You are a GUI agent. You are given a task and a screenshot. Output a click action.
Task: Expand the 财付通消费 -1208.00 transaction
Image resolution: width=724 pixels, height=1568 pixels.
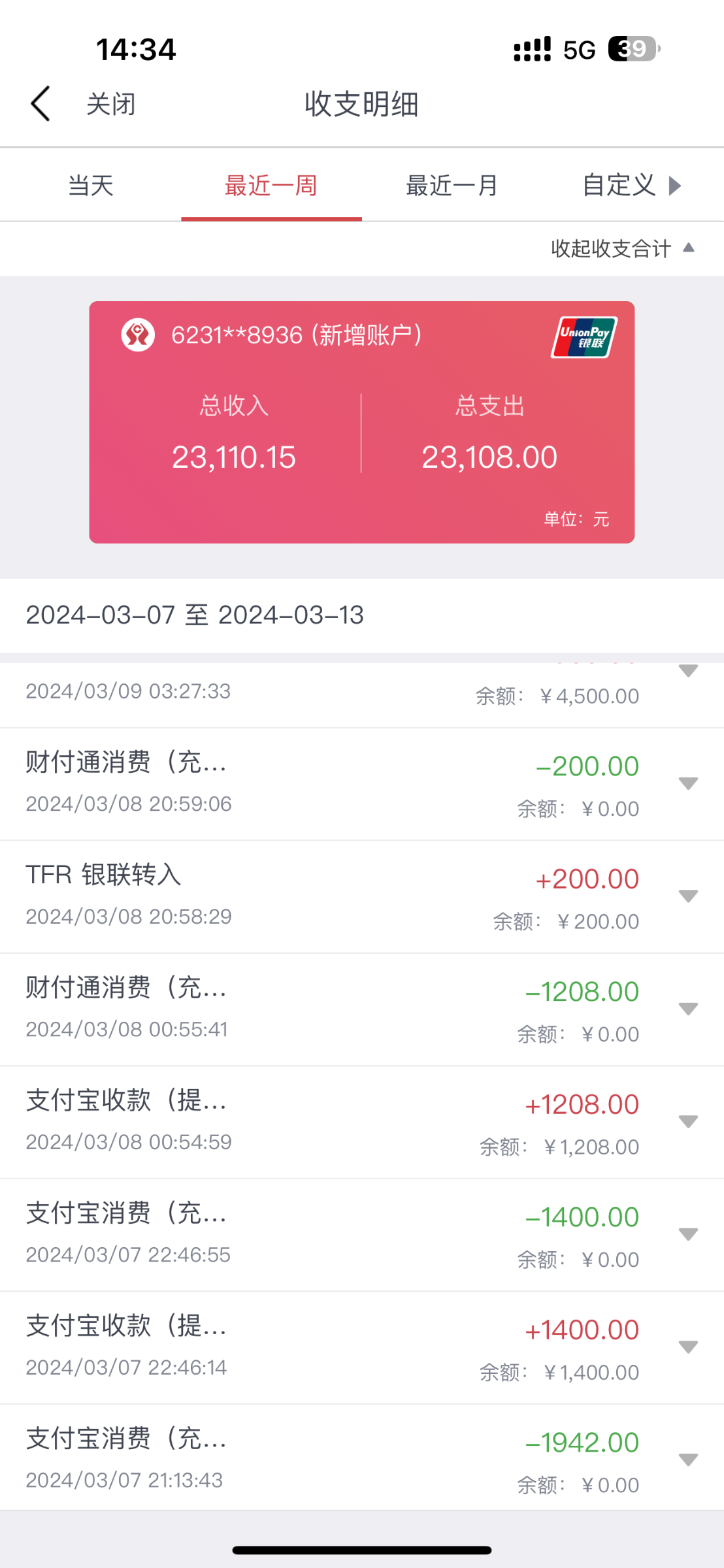tap(688, 1009)
